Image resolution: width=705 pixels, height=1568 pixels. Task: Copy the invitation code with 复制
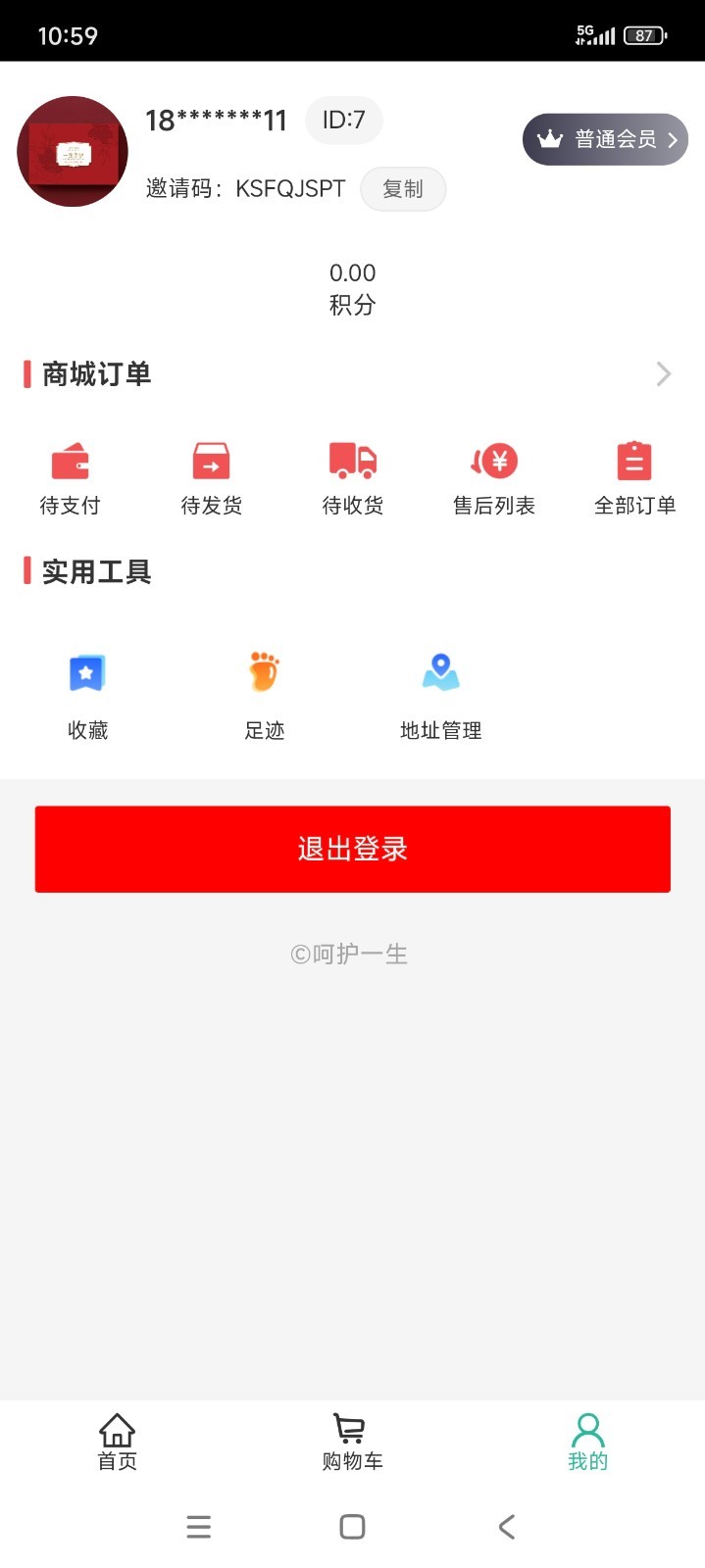pyautogui.click(x=403, y=189)
